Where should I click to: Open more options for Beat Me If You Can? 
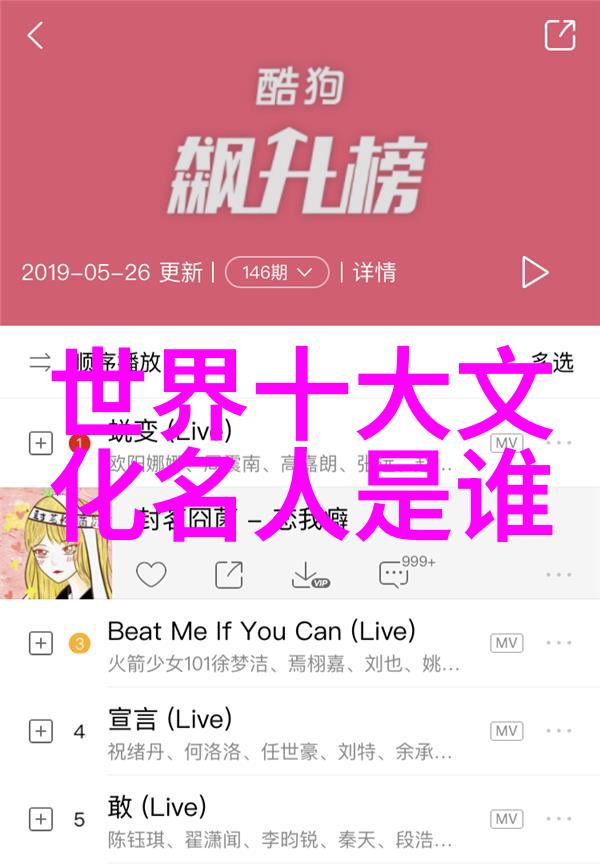coord(558,643)
